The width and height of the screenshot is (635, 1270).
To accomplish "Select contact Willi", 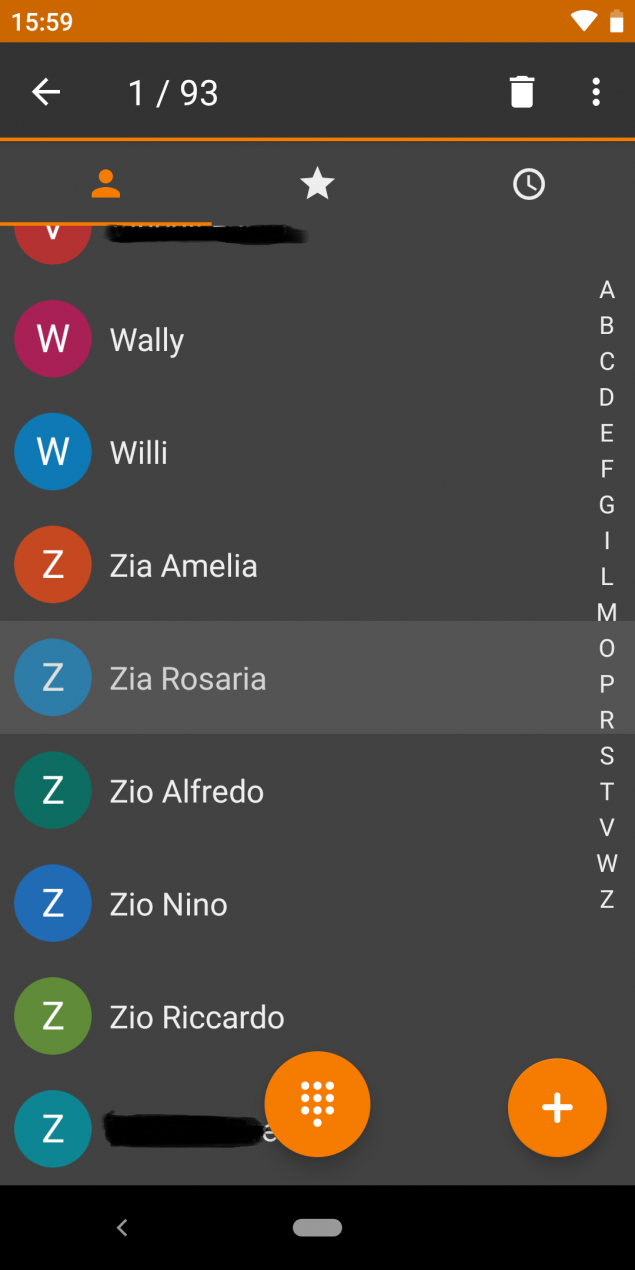I will click(x=317, y=452).
